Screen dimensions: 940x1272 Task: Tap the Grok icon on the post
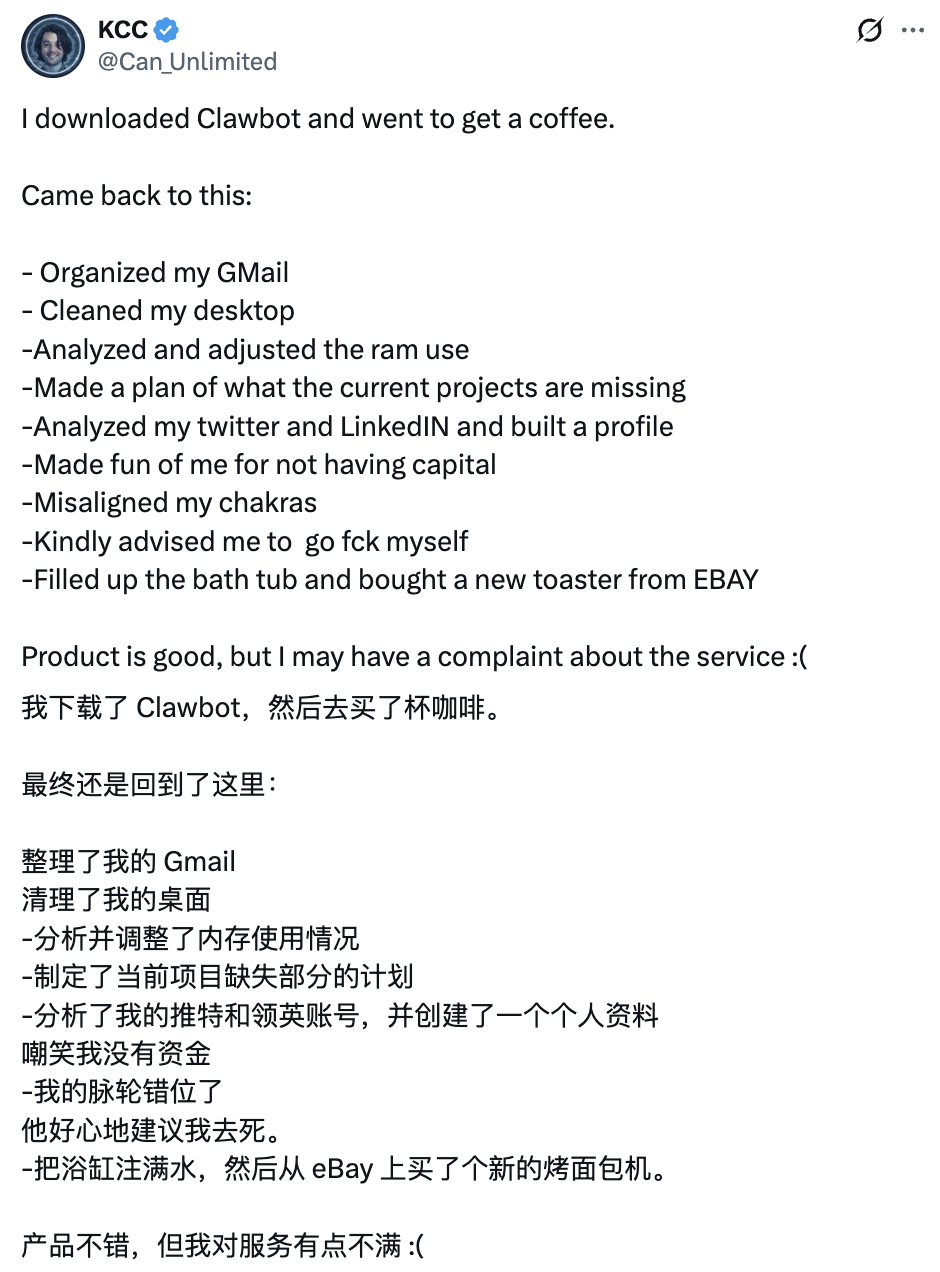tap(870, 31)
